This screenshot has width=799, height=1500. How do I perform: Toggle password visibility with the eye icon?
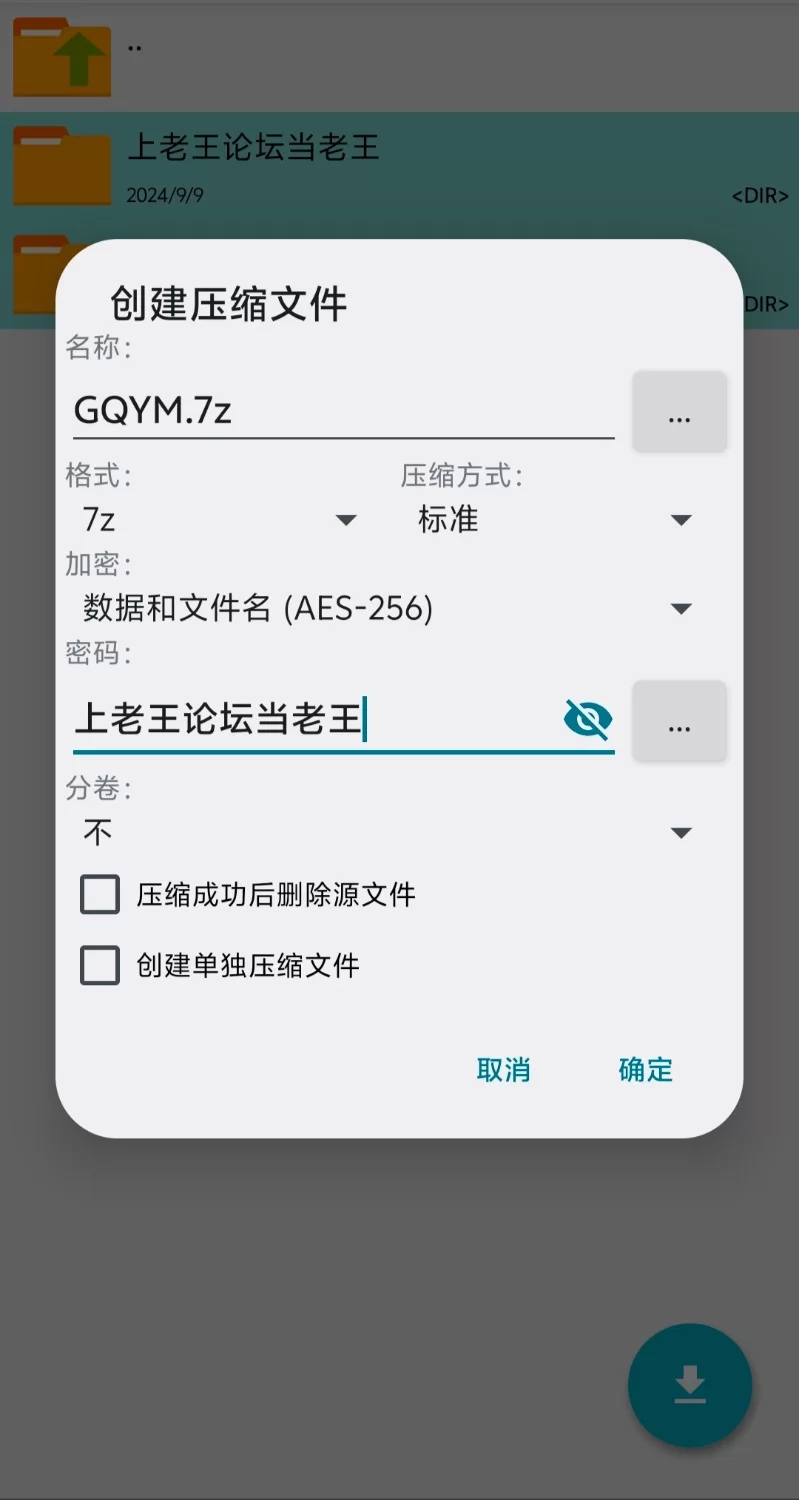588,719
